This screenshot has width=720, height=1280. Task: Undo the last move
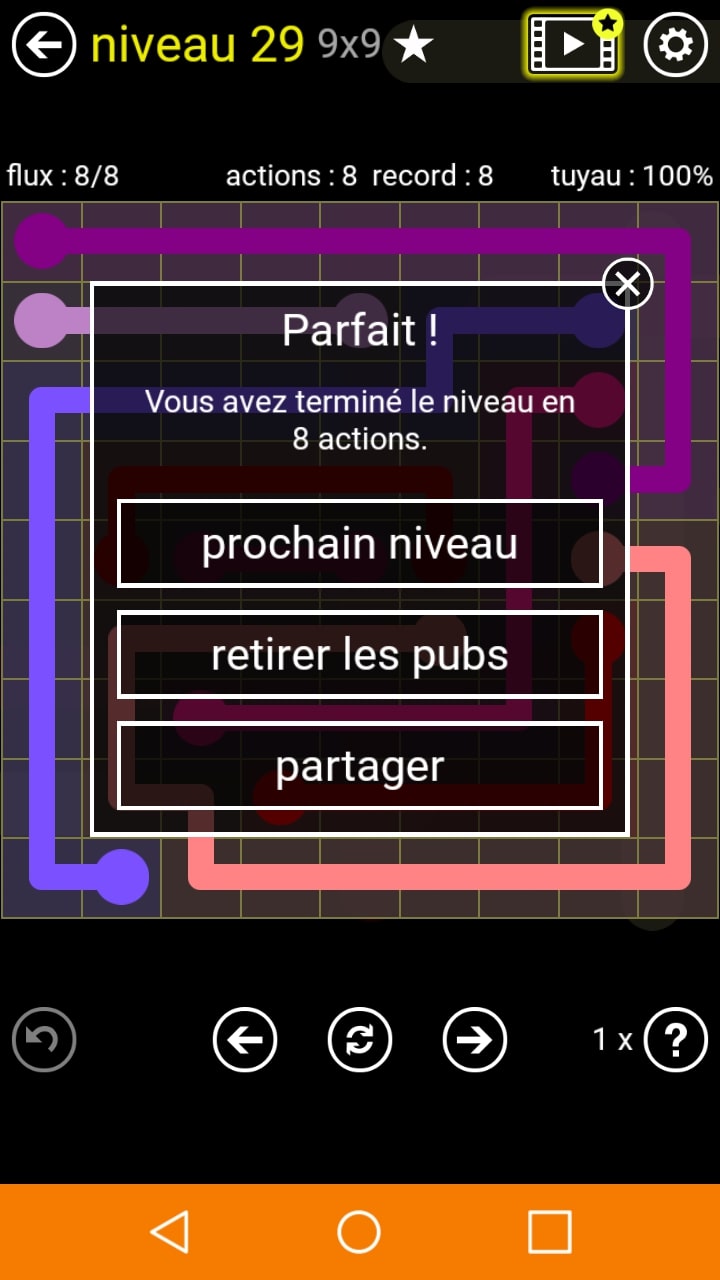click(44, 1040)
